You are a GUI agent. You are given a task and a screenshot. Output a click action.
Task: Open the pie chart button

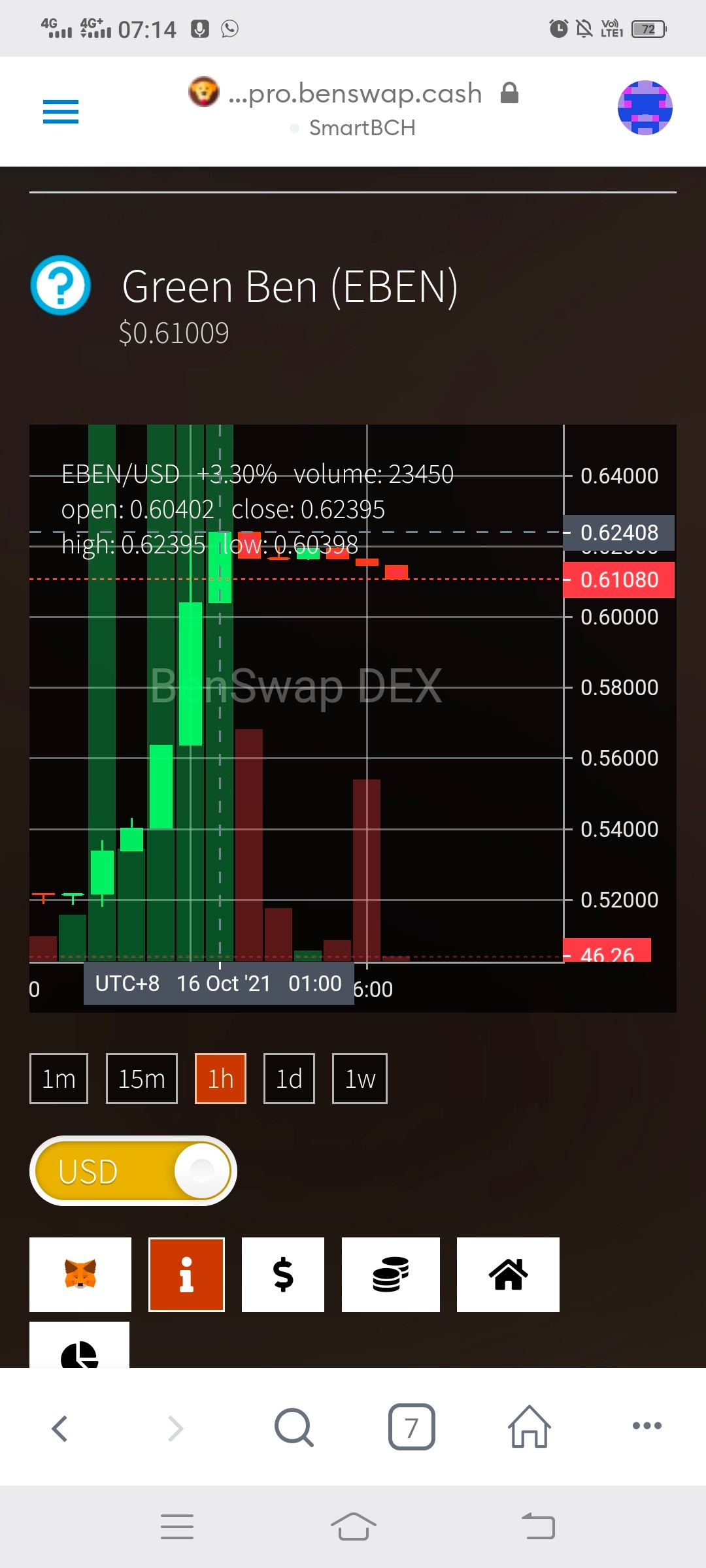80,1345
